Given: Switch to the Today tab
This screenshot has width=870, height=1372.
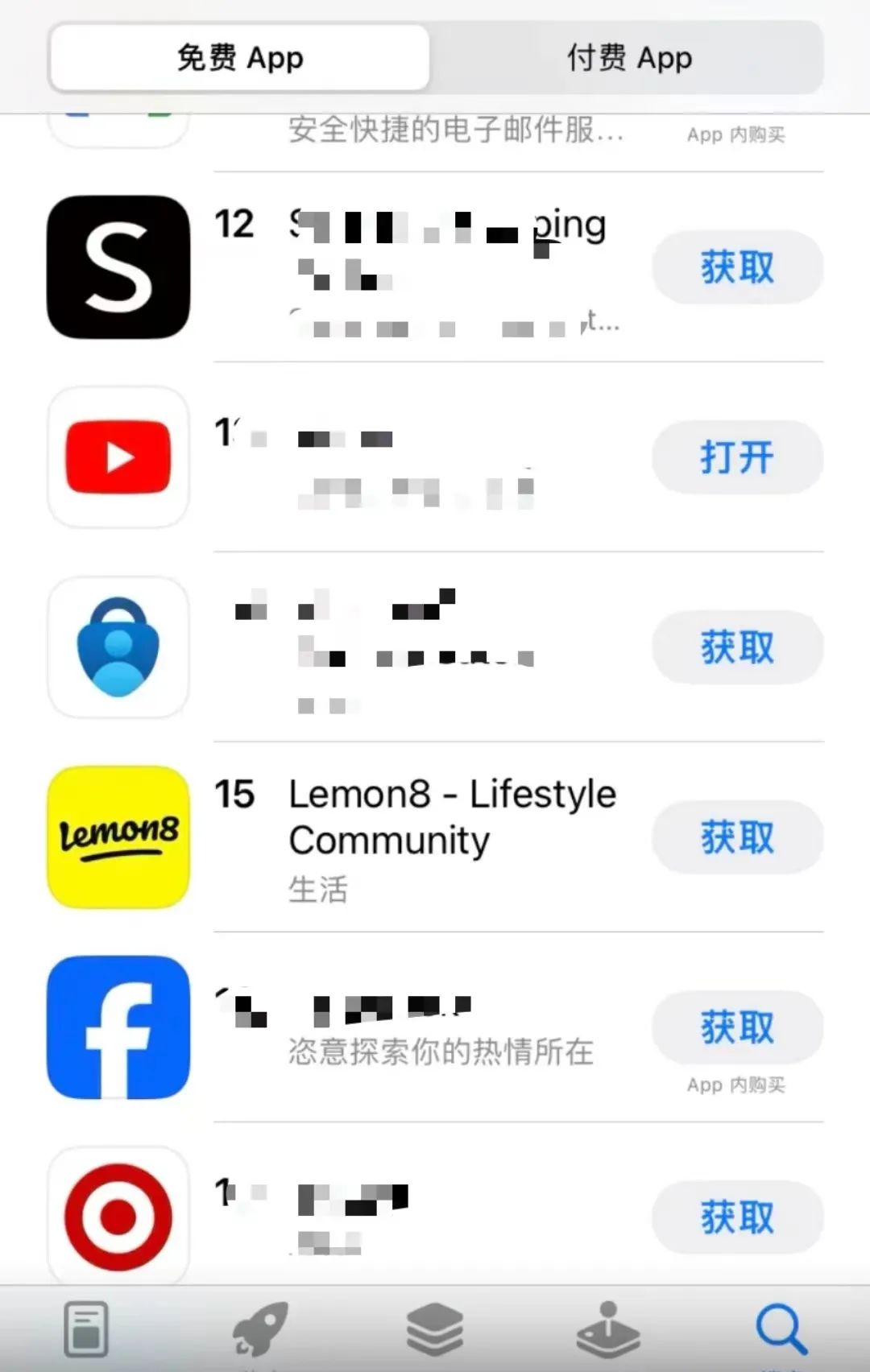Looking at the screenshot, I should [x=86, y=1329].
